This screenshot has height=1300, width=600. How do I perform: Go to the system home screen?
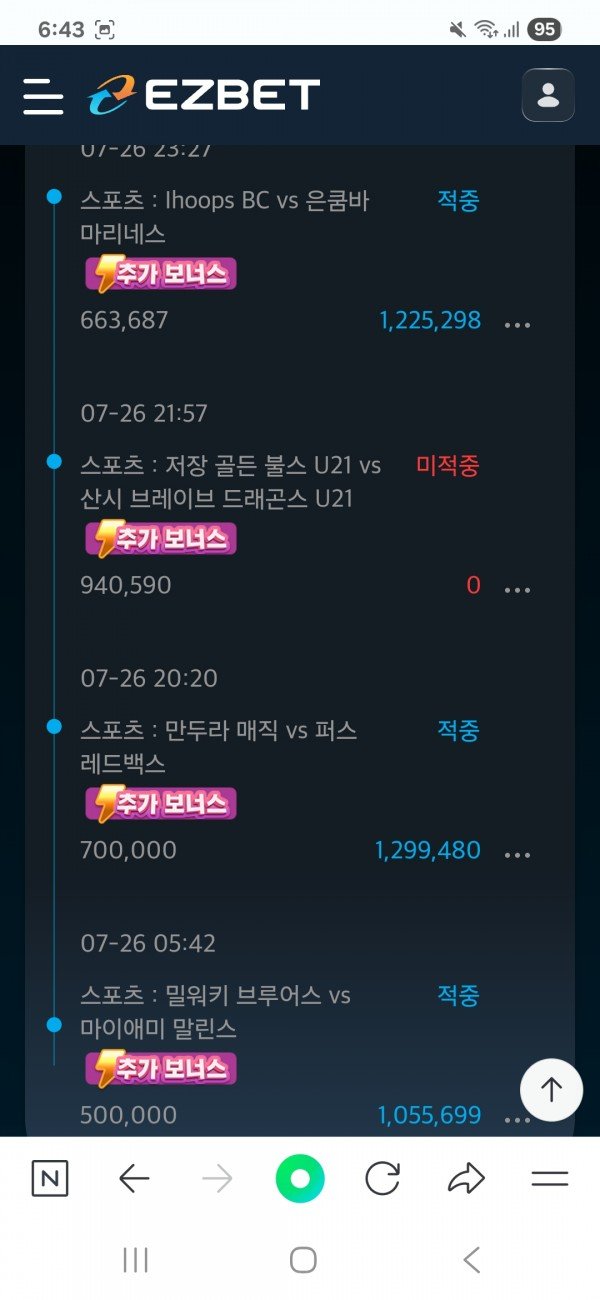click(303, 1260)
